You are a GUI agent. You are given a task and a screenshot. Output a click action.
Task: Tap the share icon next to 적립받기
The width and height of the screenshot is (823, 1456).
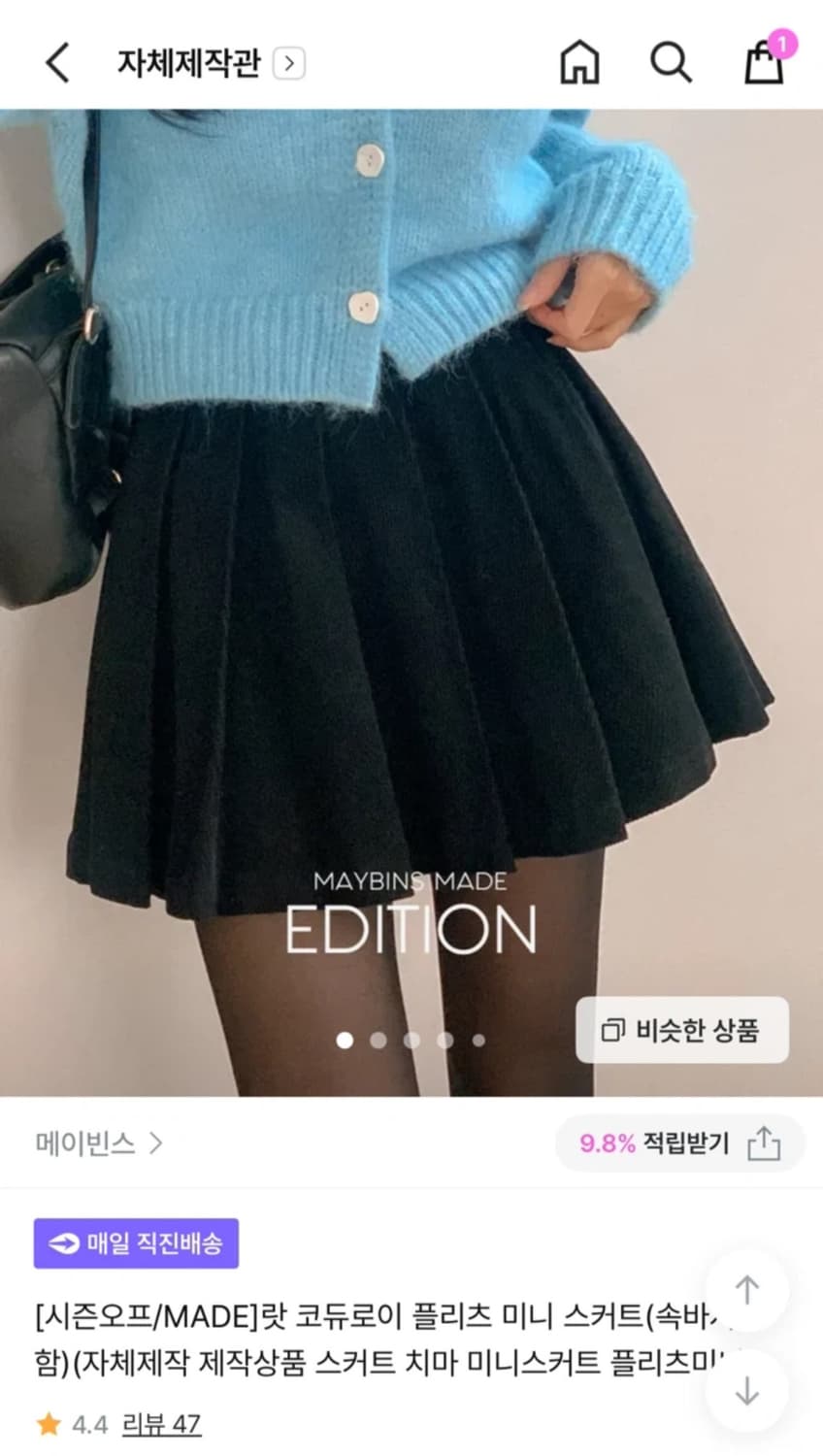pyautogui.click(x=764, y=1143)
